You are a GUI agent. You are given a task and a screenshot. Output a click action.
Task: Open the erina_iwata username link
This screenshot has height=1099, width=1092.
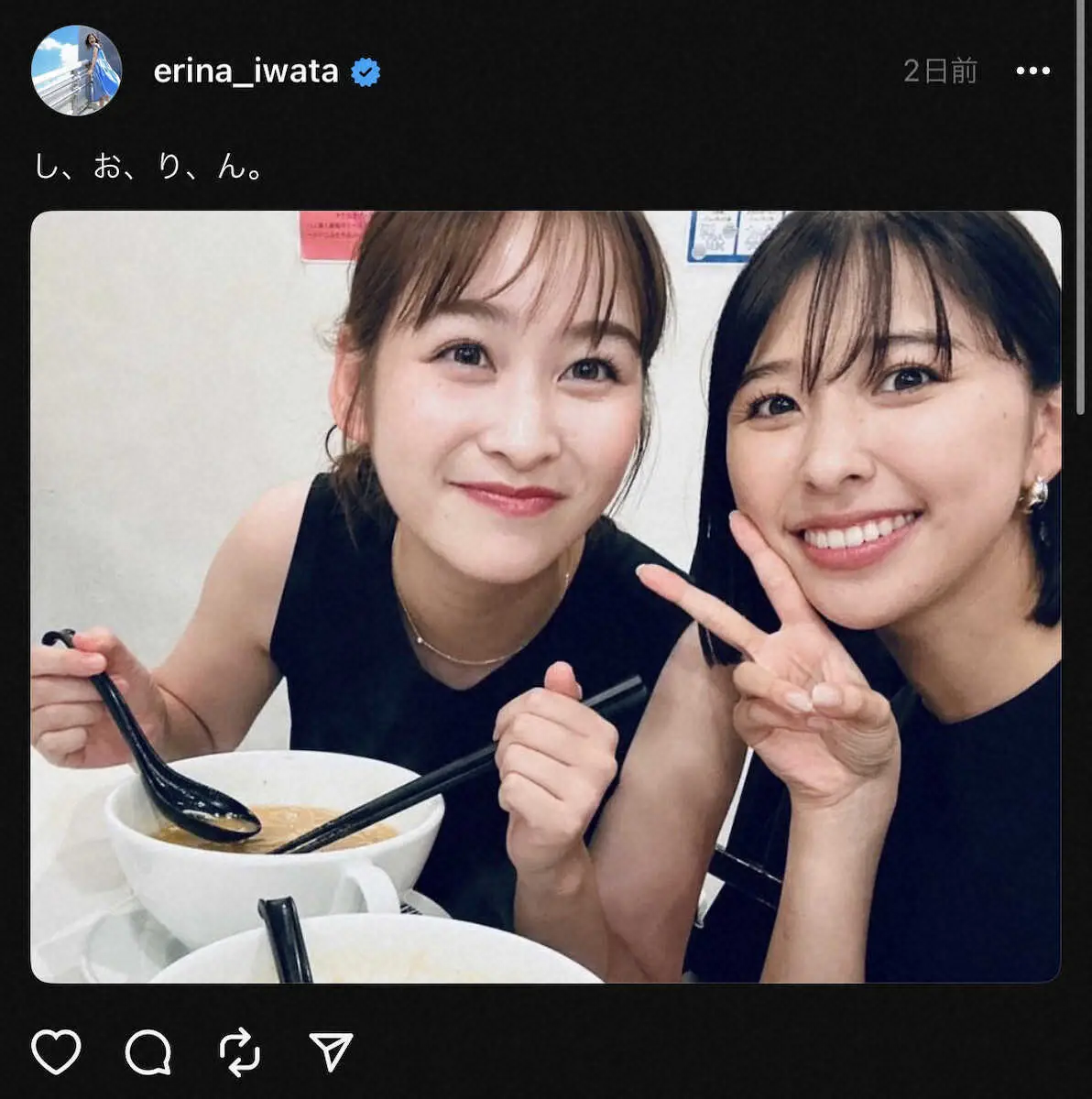click(246, 71)
